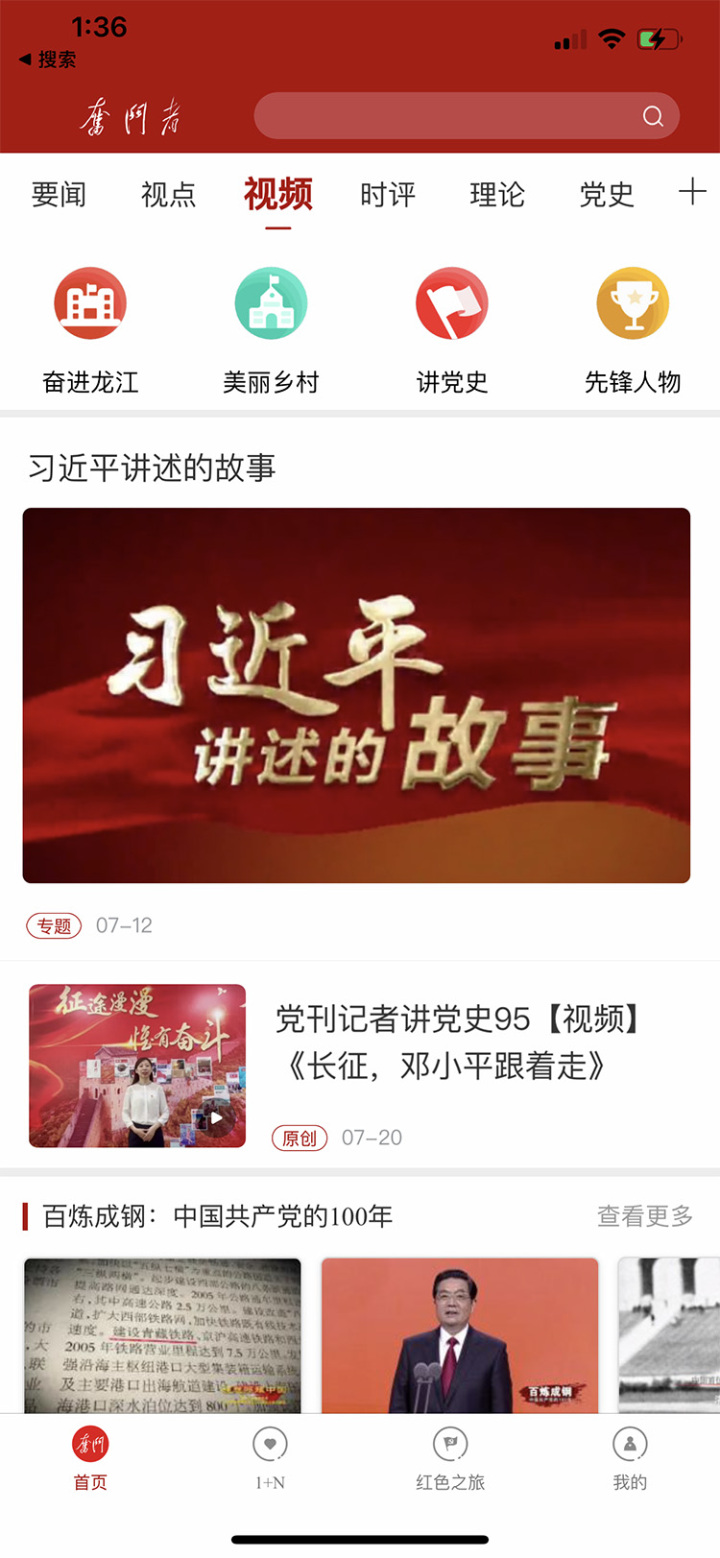Go to the 理论 tab

pos(497,194)
